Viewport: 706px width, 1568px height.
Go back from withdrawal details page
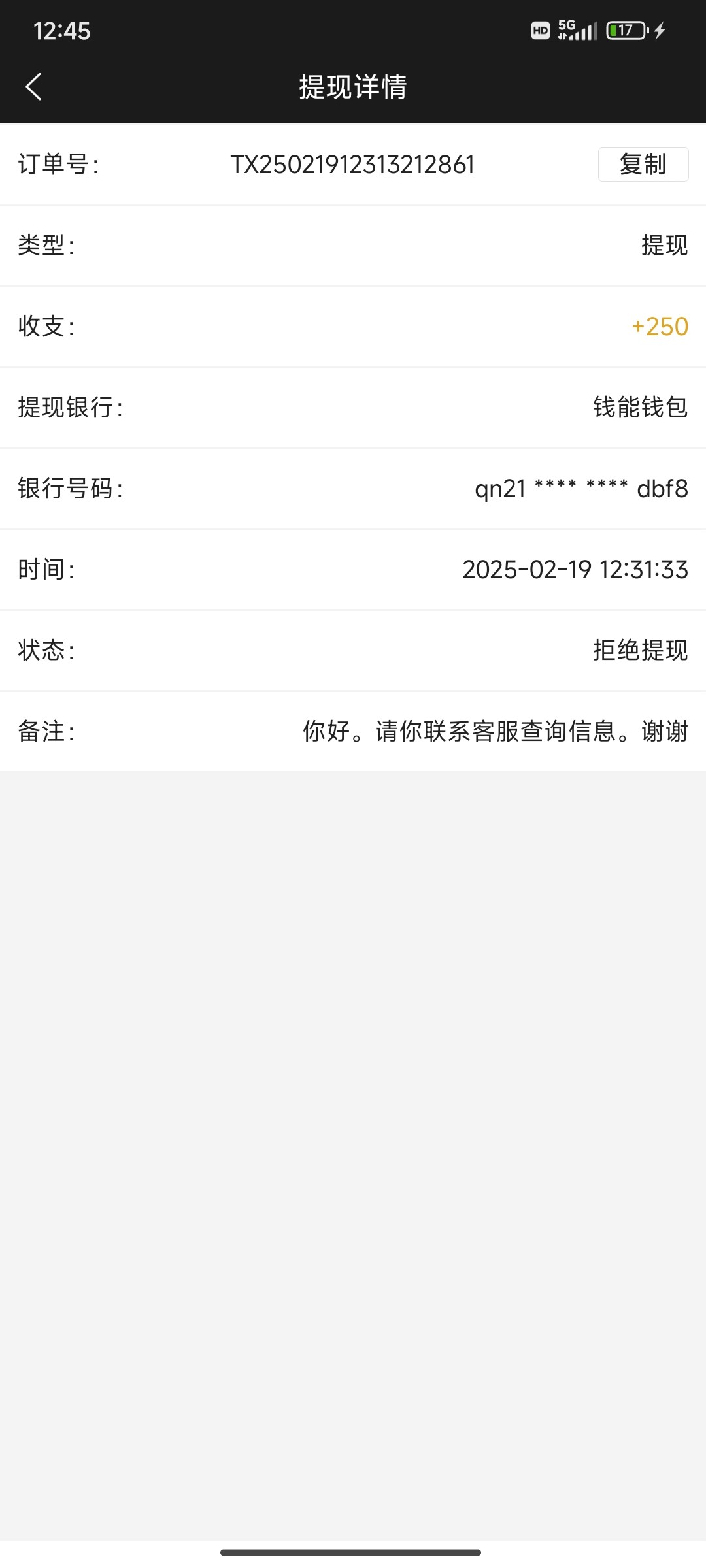(34, 87)
